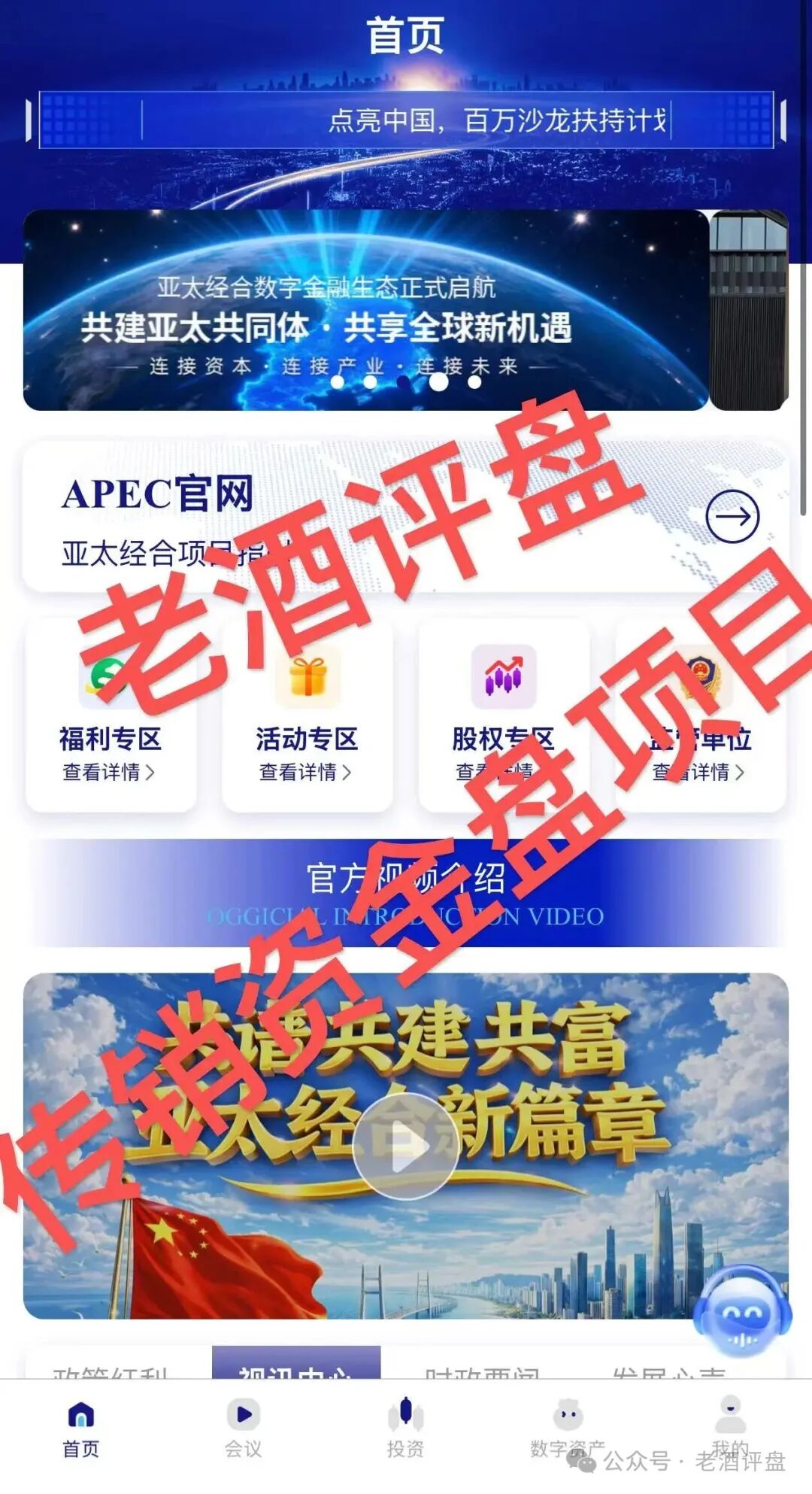Viewport: 812px width, 1494px height.
Task: Tap the scrolling announcement bar
Action: pos(406,120)
